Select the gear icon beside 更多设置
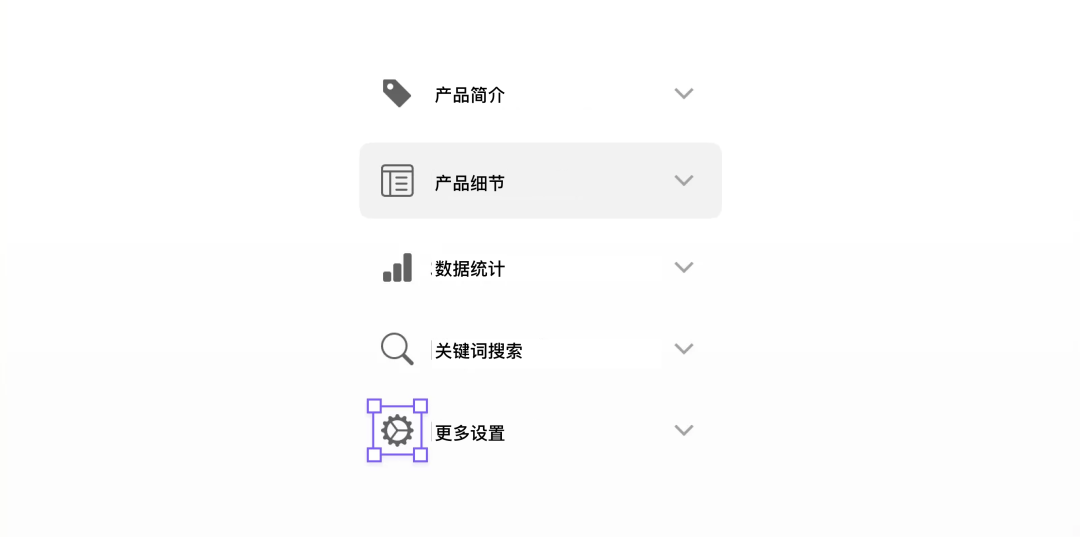The width and height of the screenshot is (1080, 537). tap(397, 430)
